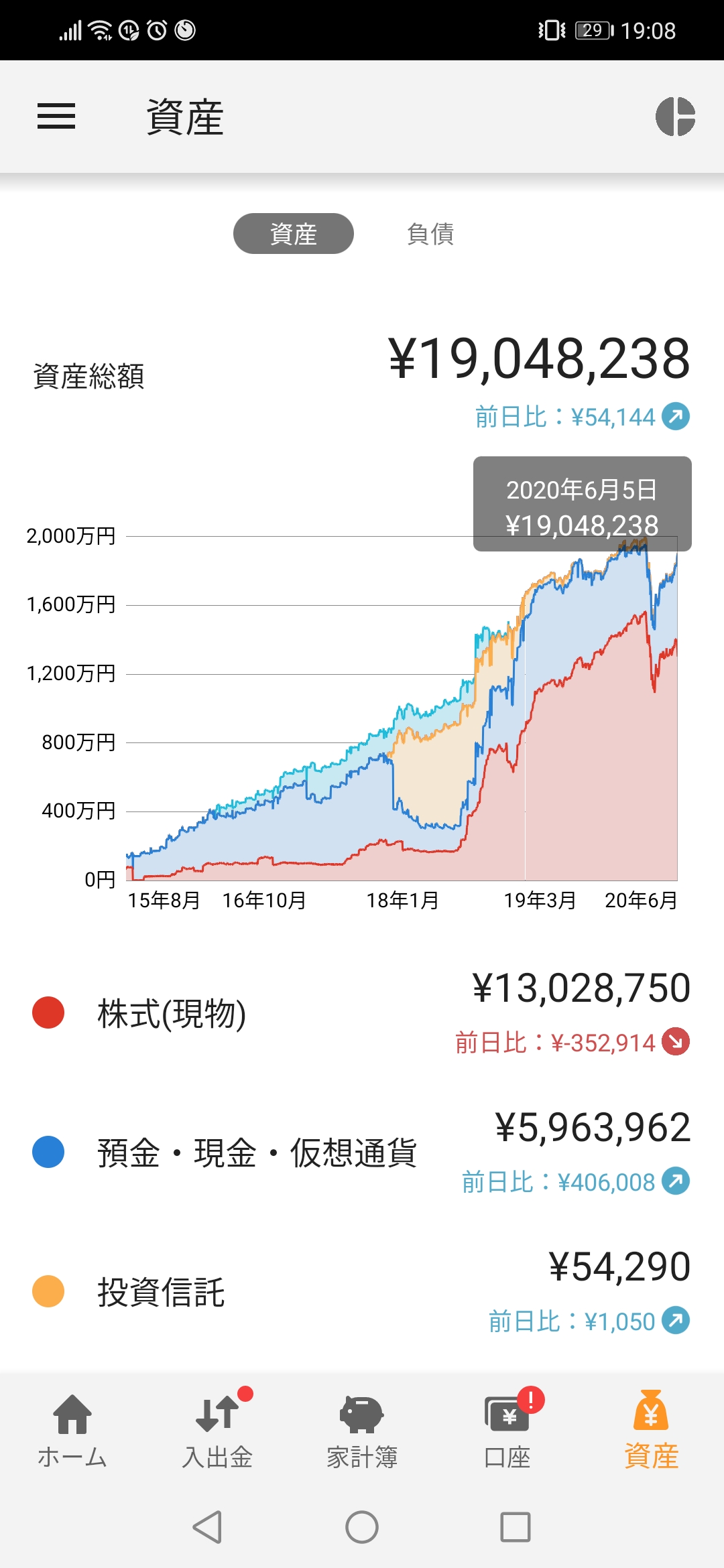Open the 家計簿 tab

click(362, 1431)
